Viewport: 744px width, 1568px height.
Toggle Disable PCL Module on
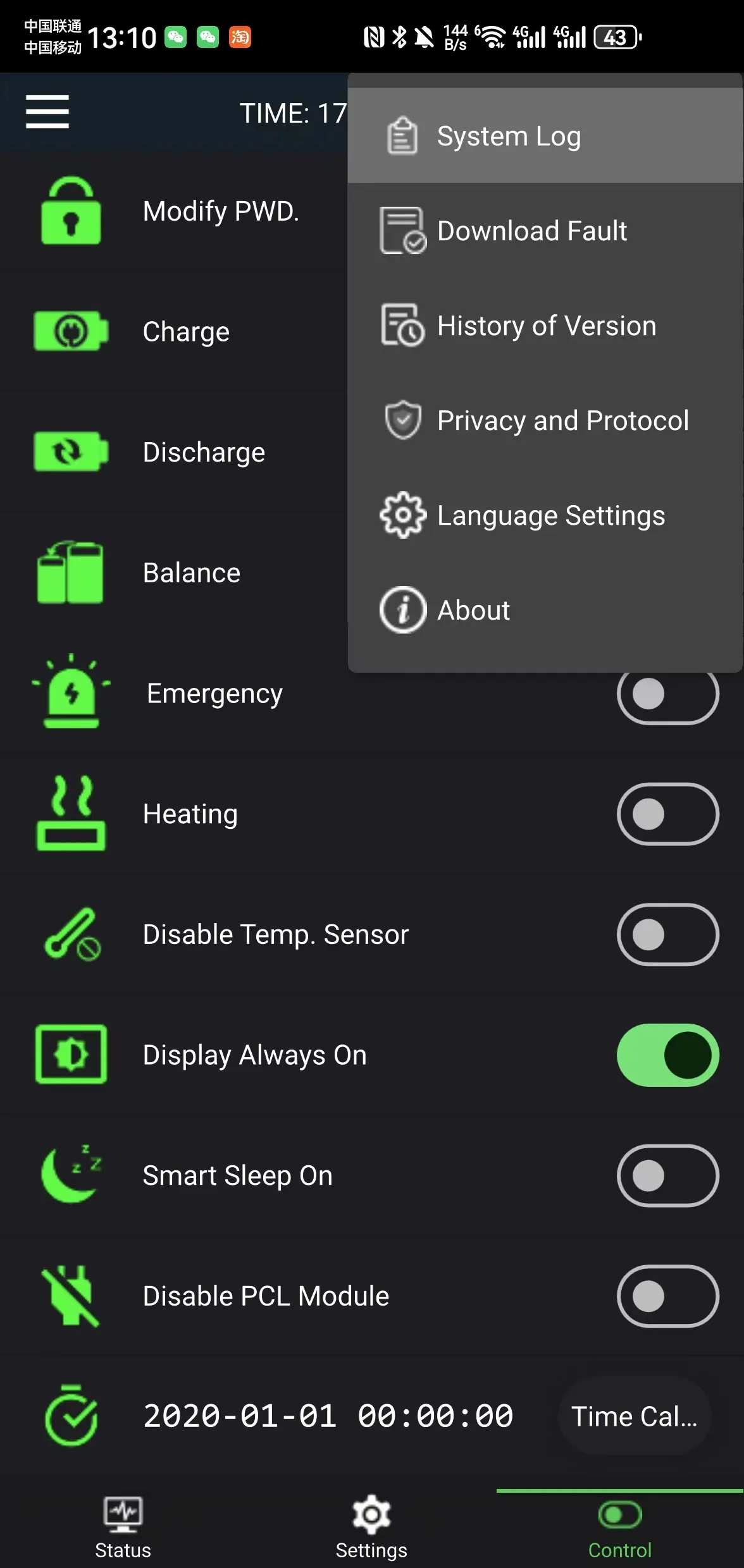667,1295
